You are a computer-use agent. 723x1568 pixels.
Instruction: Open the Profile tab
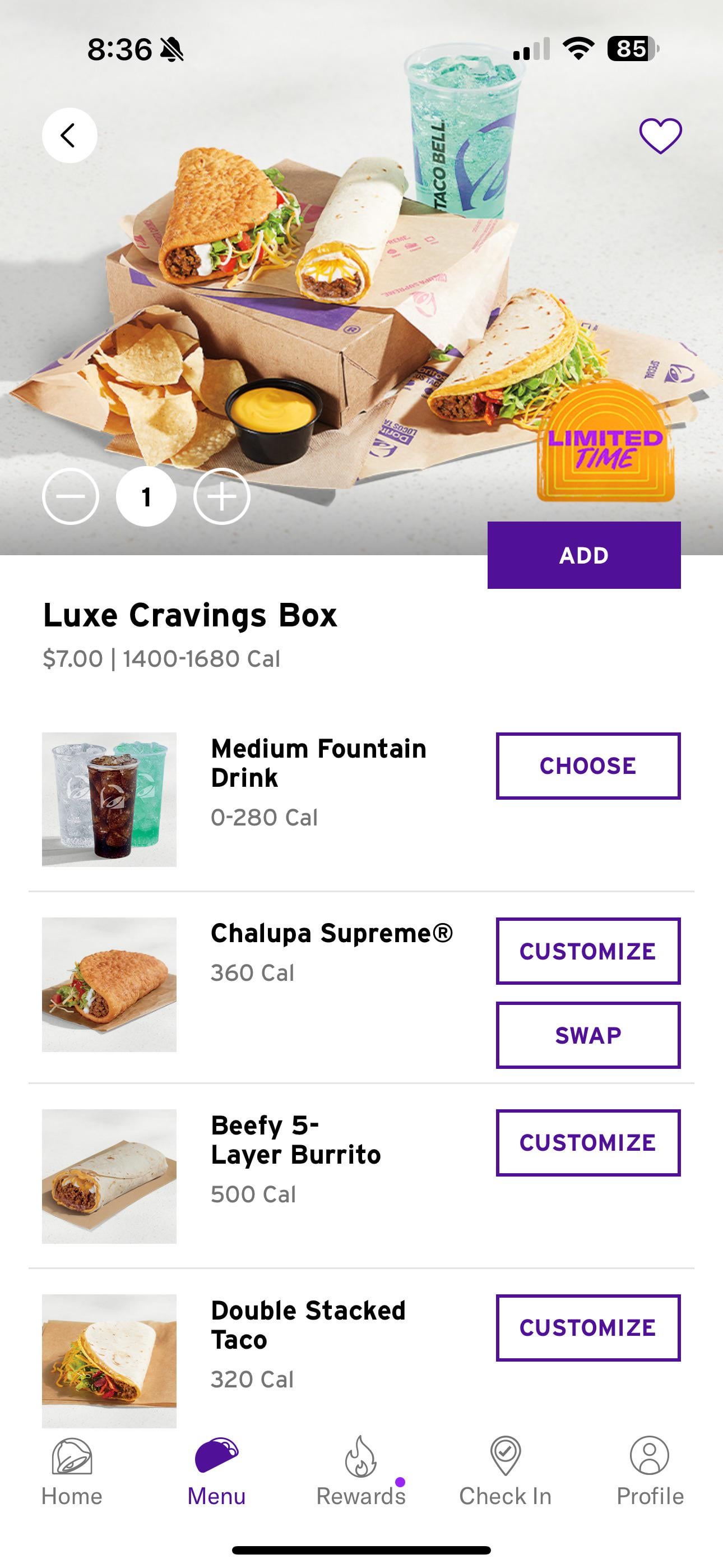pos(650,1472)
